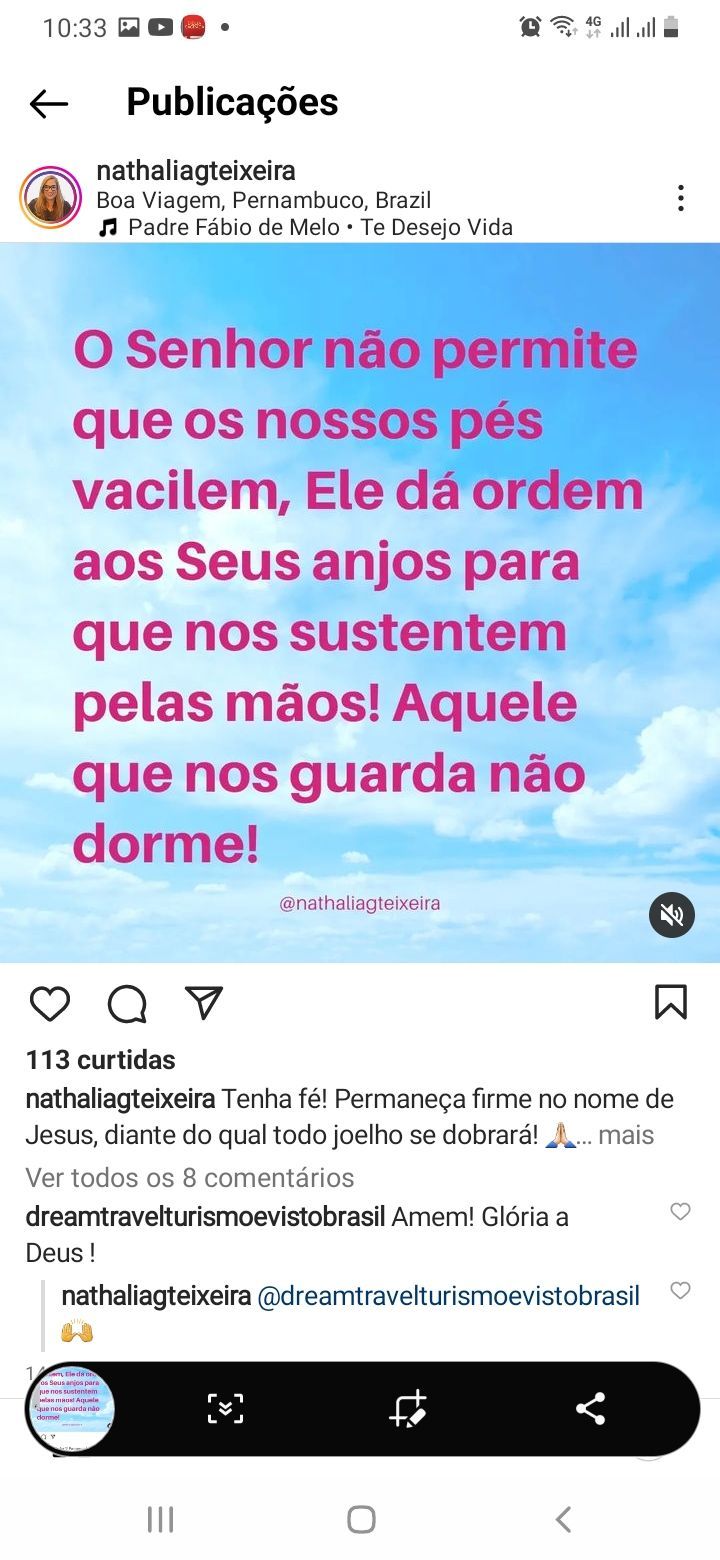Go back from Publicações
The height and width of the screenshot is (1560, 720).
(x=48, y=103)
